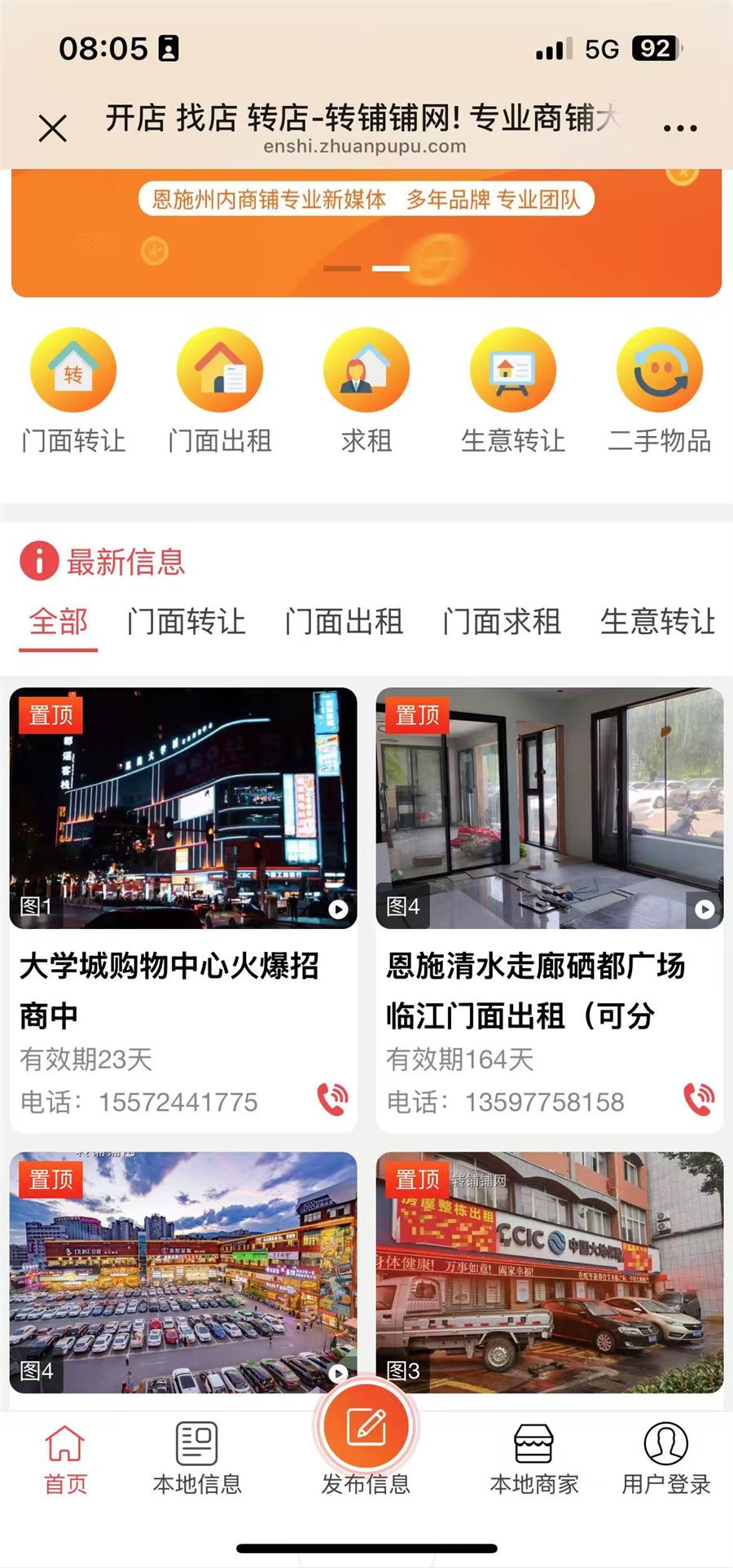Open the 门面转让 category
Screen dimensions: 733x1568
pos(73,391)
